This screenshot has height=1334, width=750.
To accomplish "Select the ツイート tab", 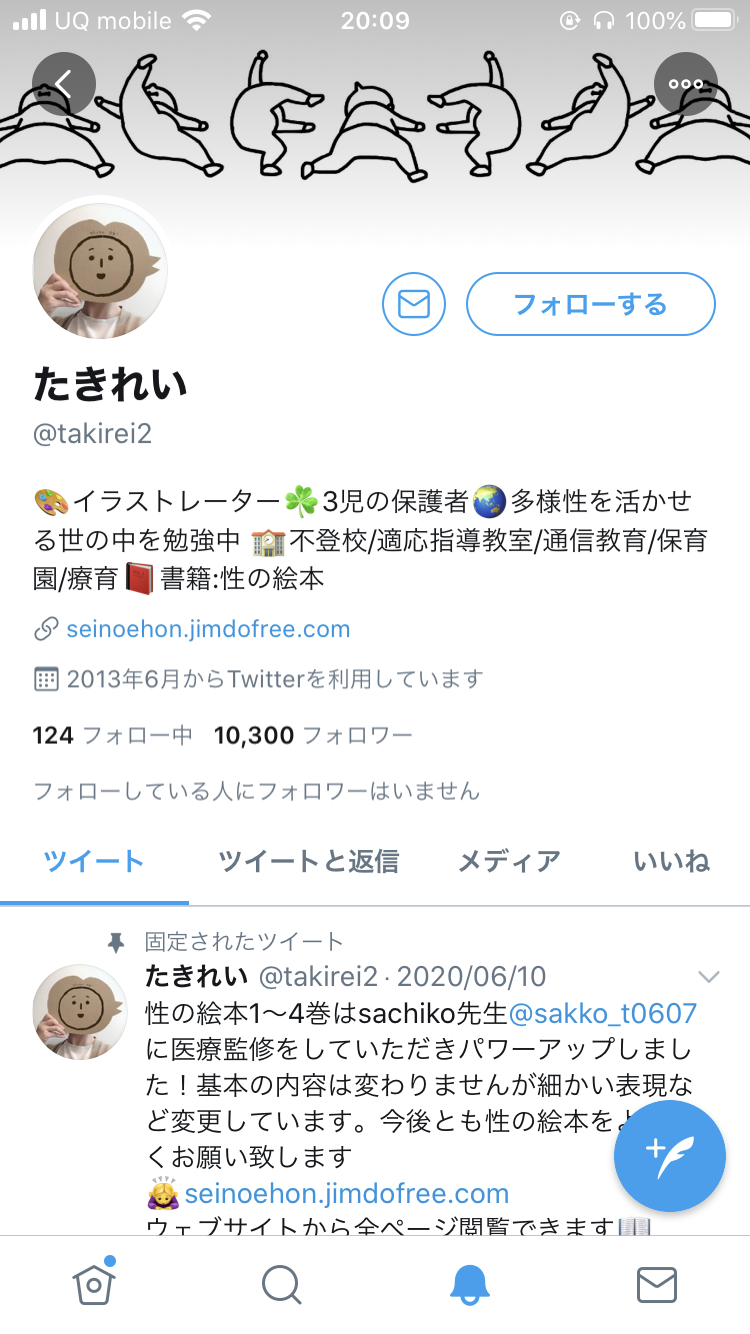I will [94, 861].
